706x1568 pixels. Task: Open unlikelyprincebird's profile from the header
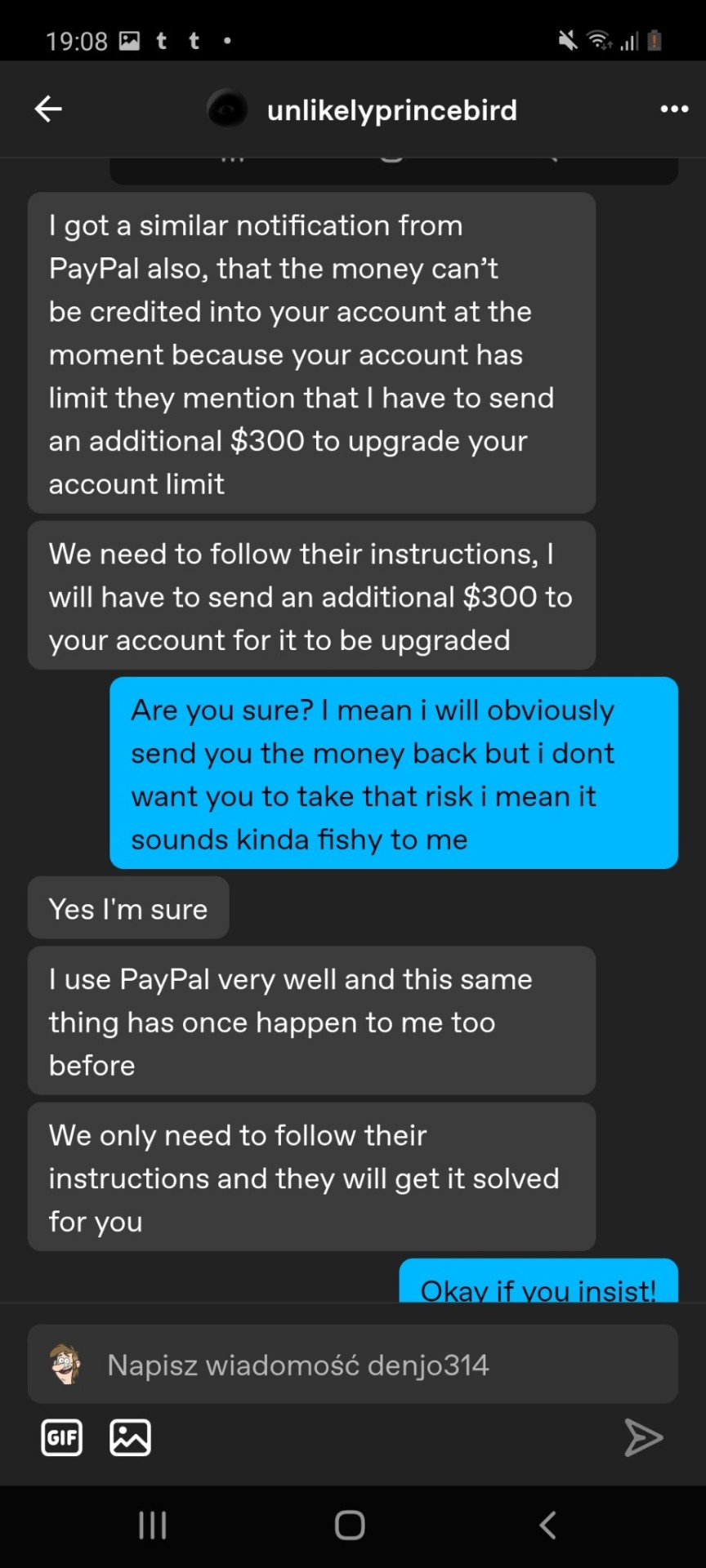391,110
